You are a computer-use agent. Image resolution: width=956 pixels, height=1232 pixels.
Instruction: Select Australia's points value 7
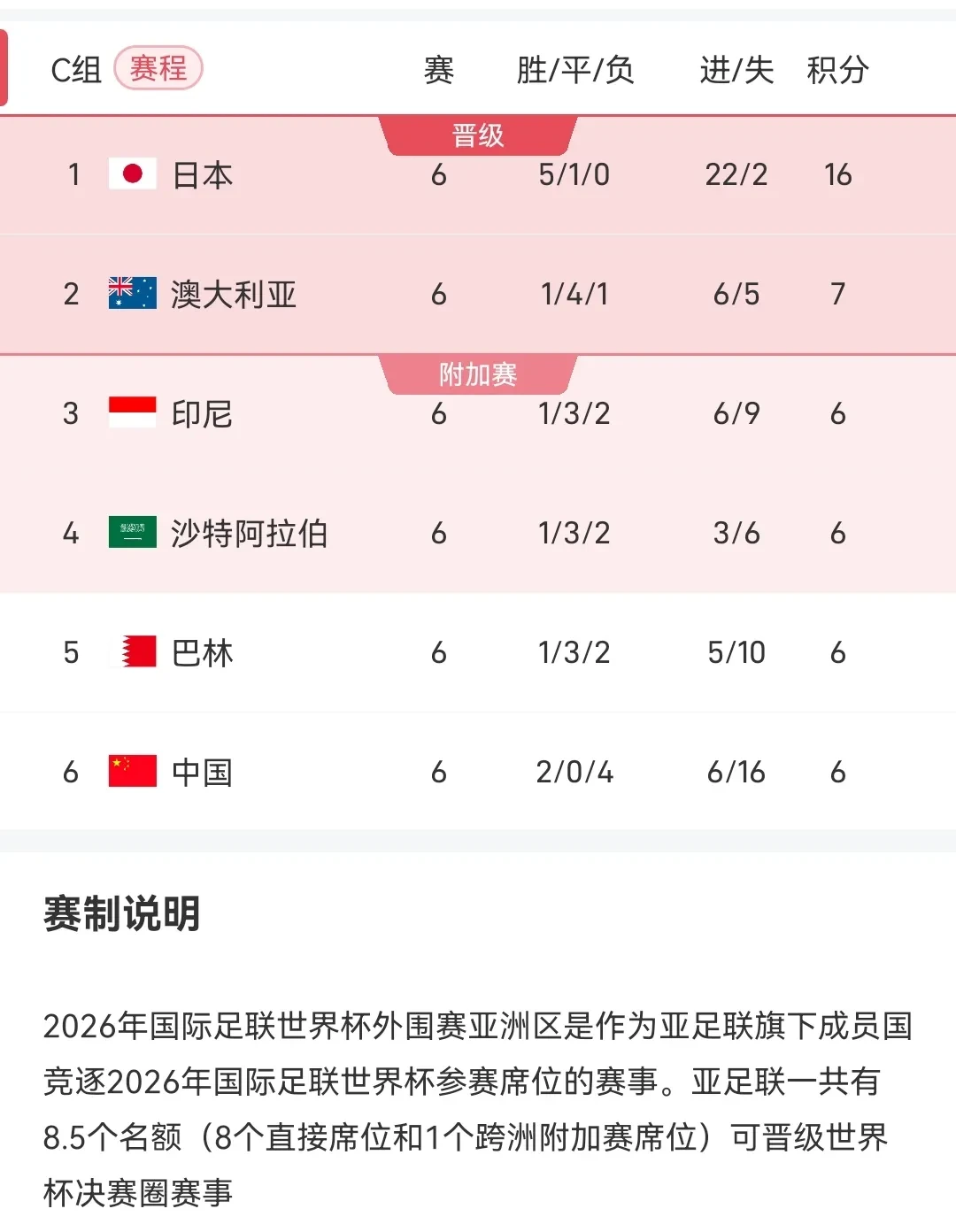tap(836, 294)
